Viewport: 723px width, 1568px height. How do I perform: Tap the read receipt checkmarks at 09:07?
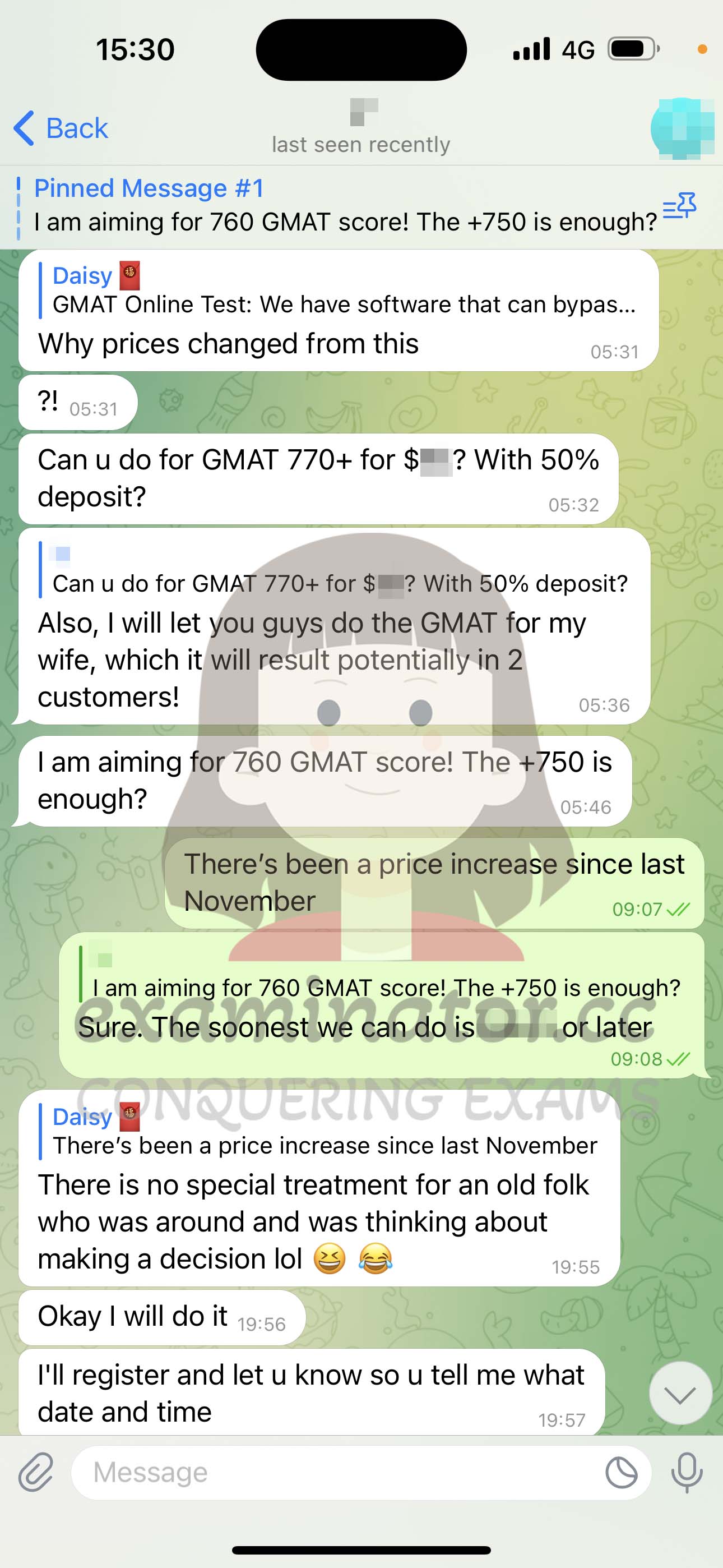point(680,910)
